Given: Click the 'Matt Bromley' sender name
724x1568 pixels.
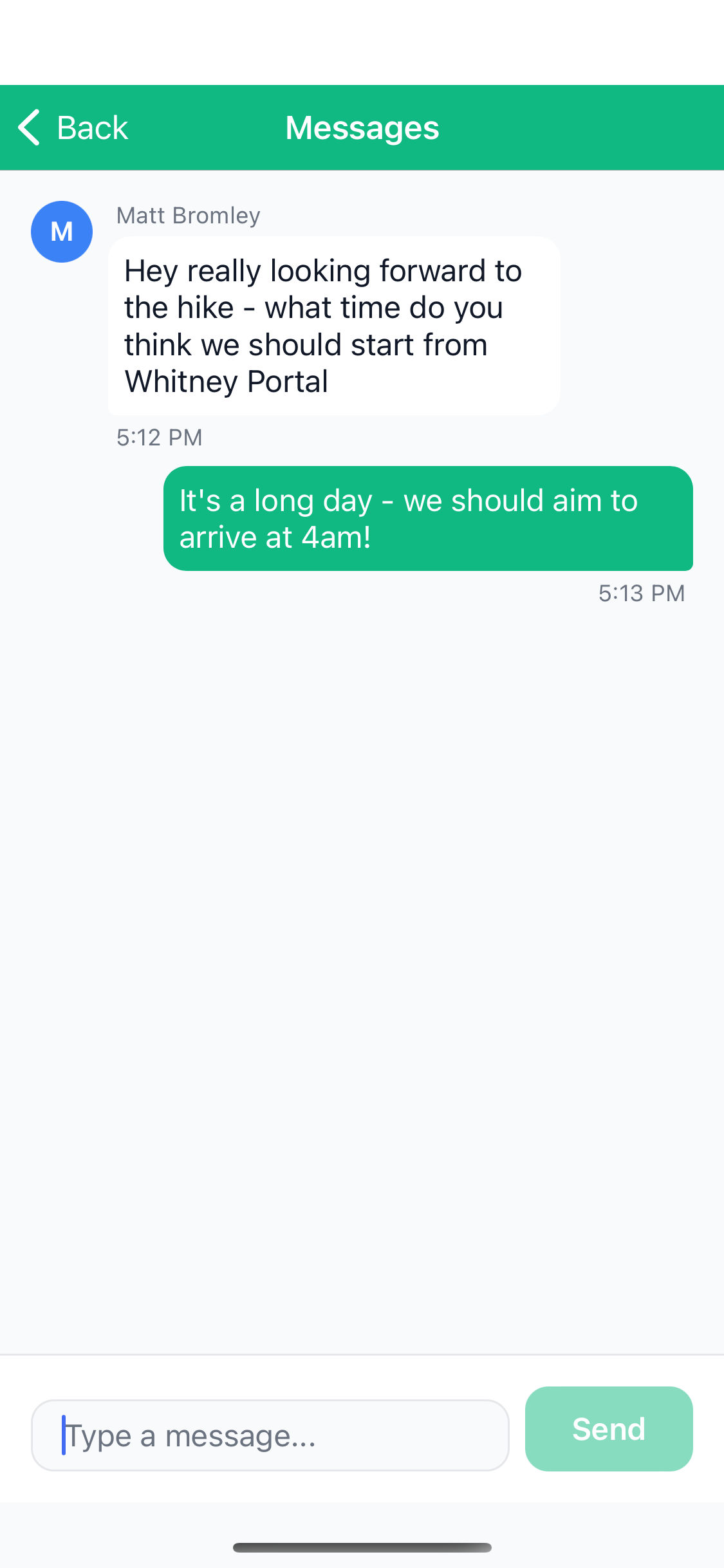Looking at the screenshot, I should tap(187, 216).
